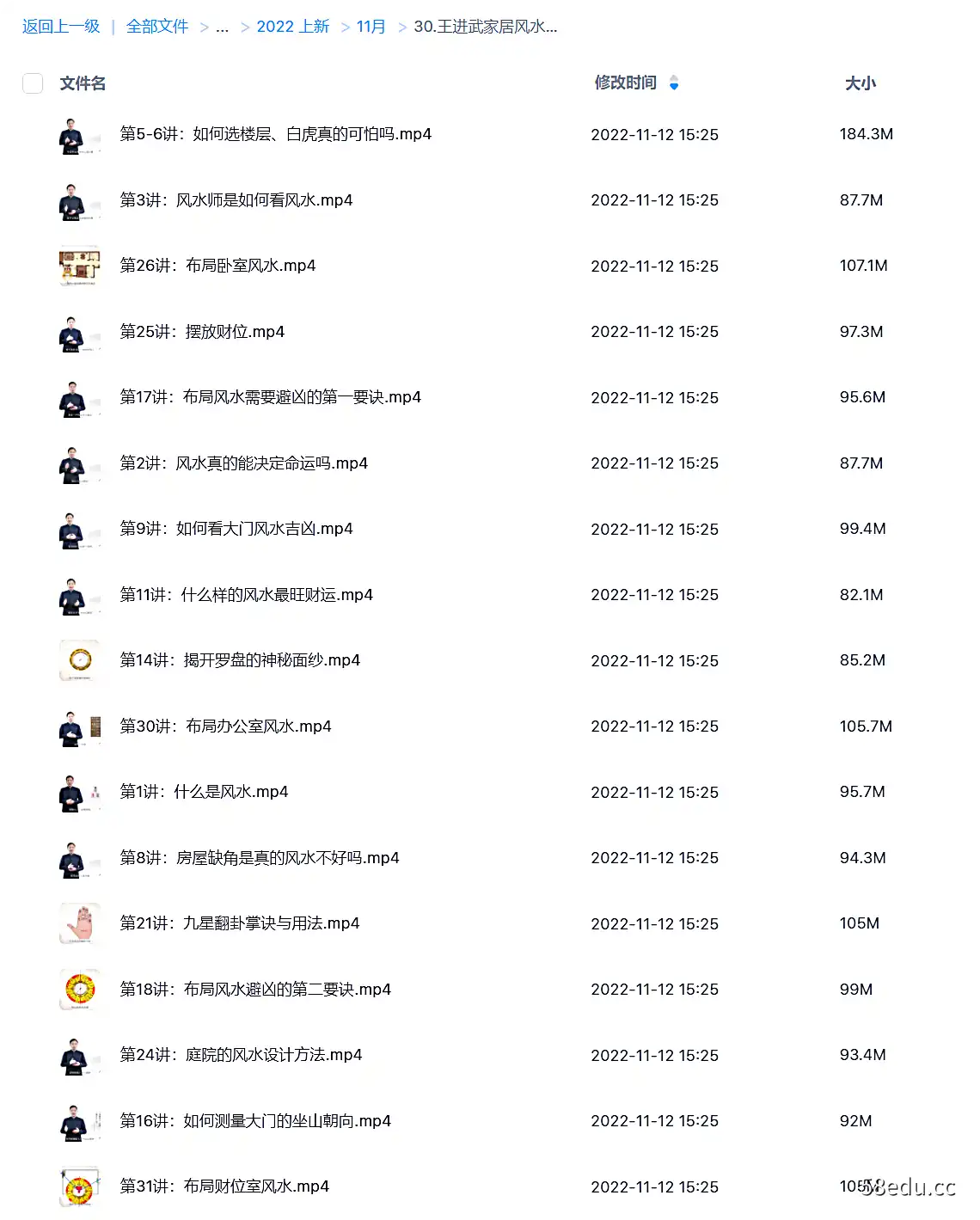Go back via 返回上一级 link
Screen dimensions: 980x1220
61,27
